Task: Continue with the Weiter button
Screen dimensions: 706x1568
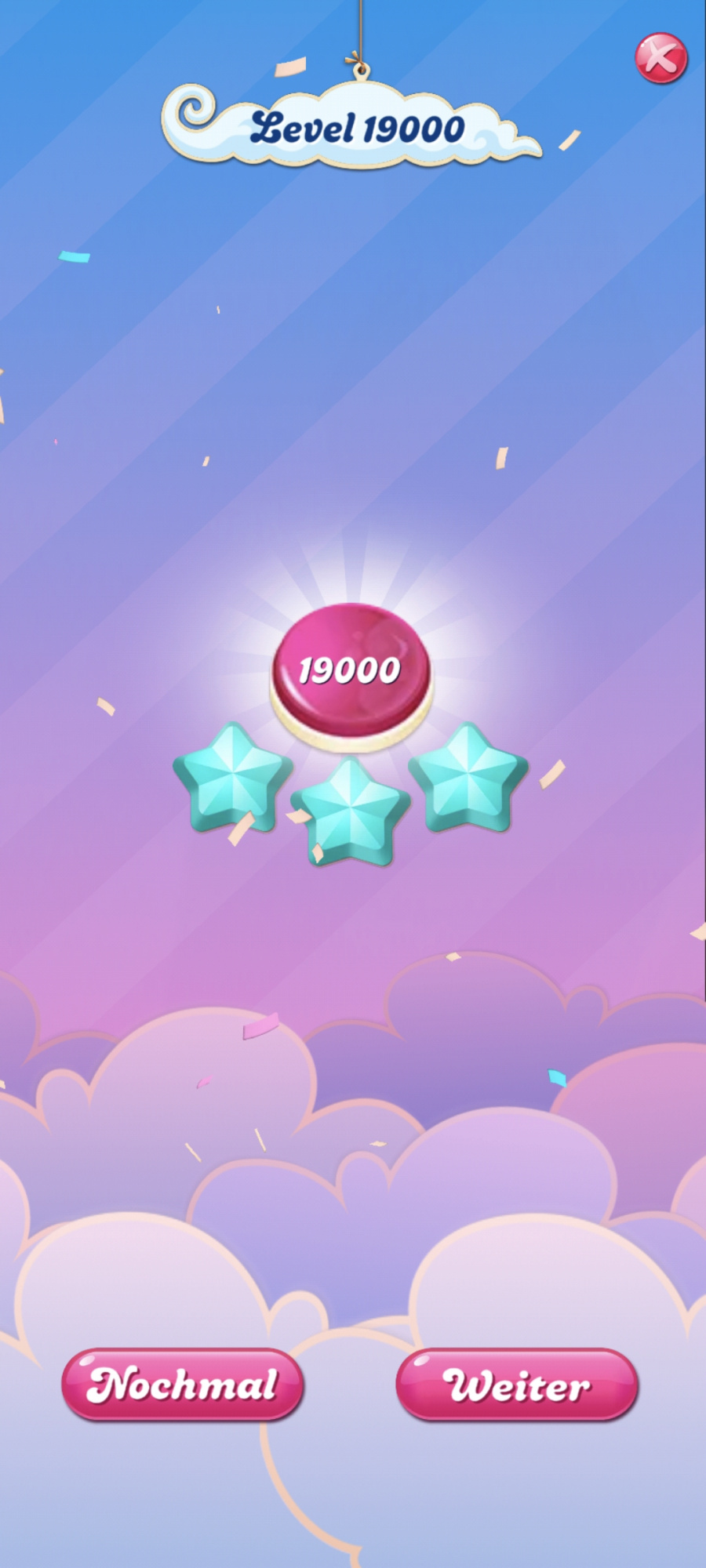Action: [516, 1385]
